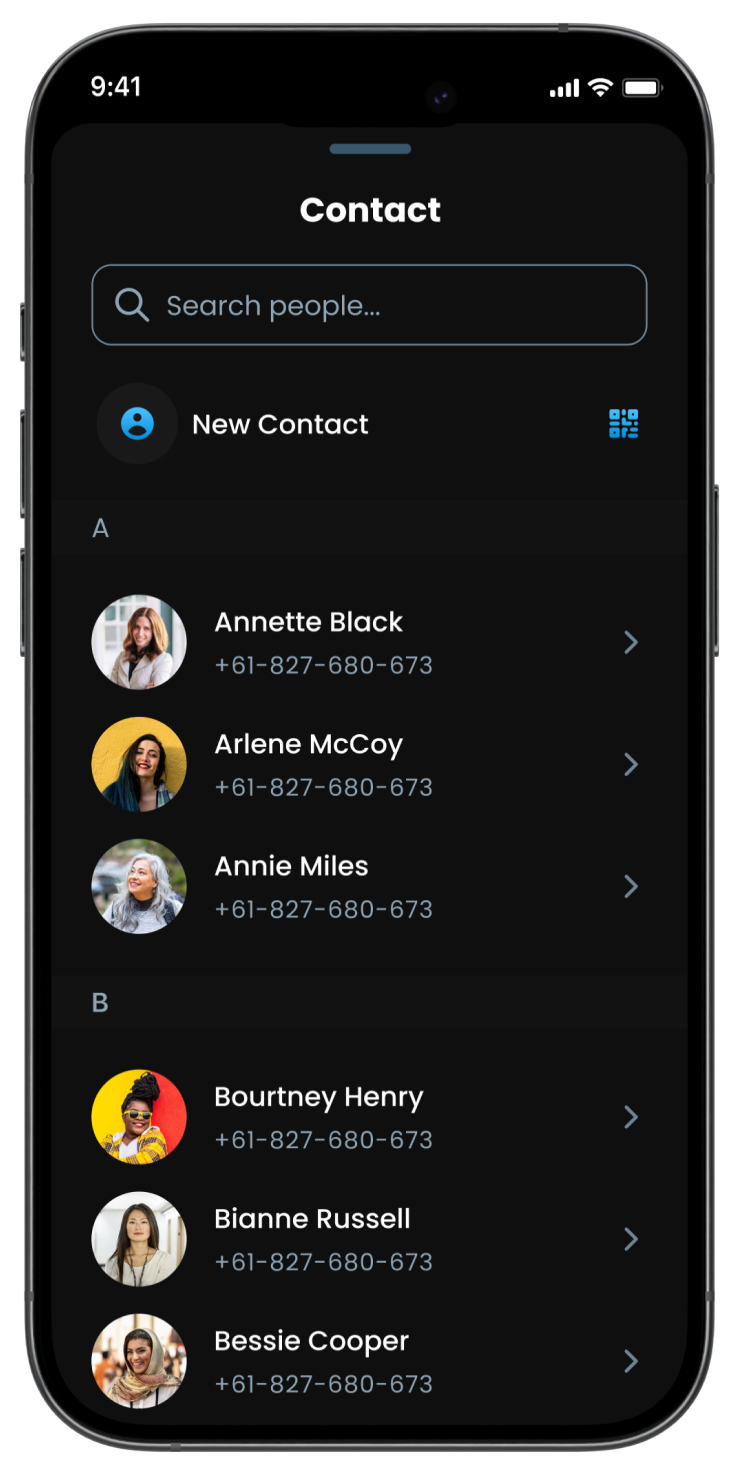Tap the Search people field
Screen dimensions: 740x1476
click(369, 305)
